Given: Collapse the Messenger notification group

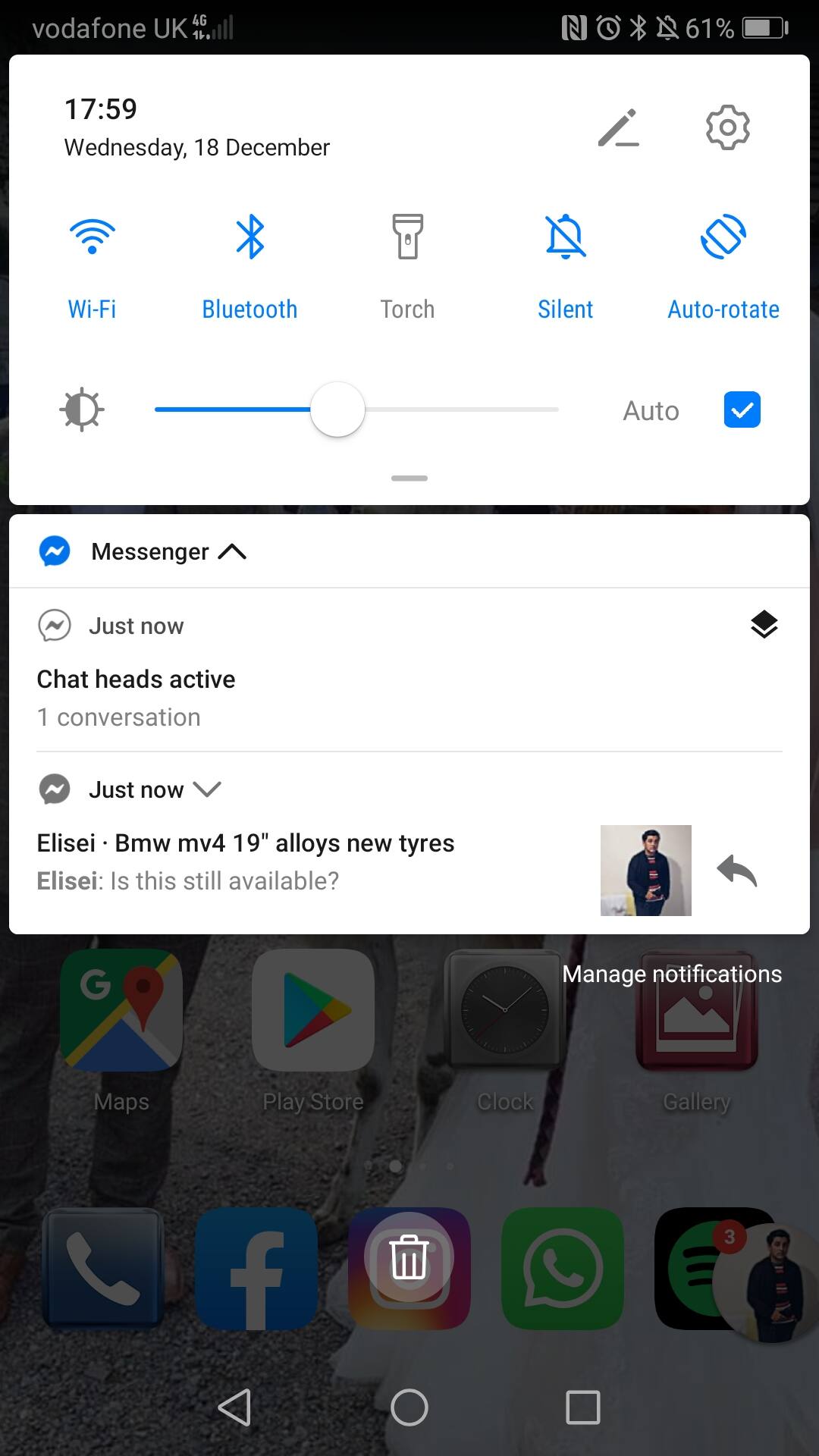Looking at the screenshot, I should (x=232, y=552).
